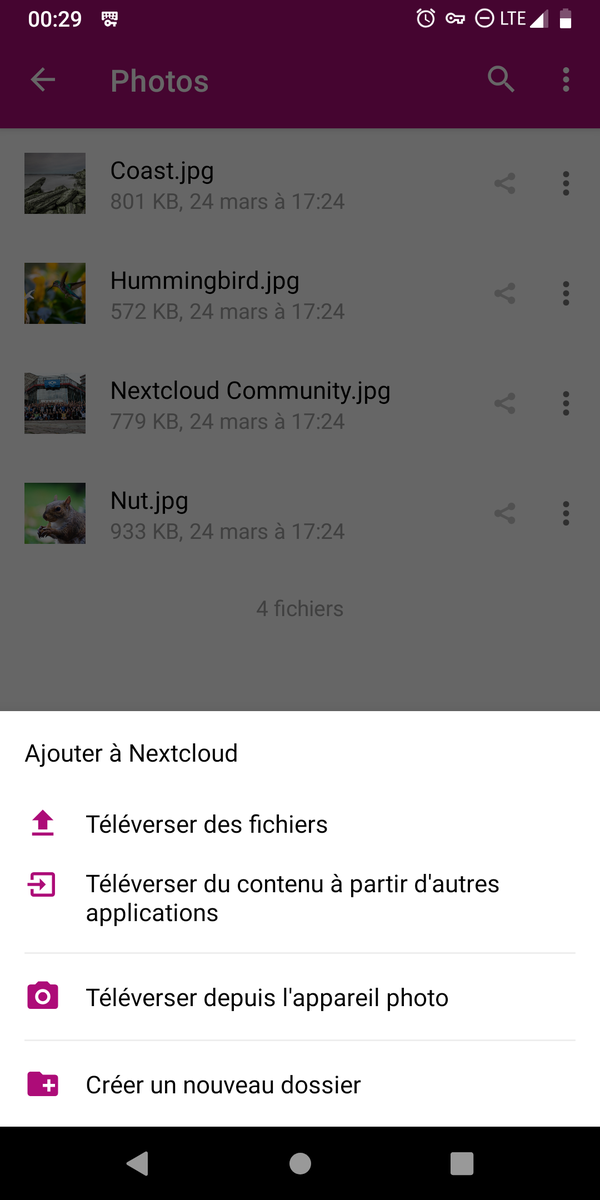Open the app bar overflow menu

[x=566, y=80]
